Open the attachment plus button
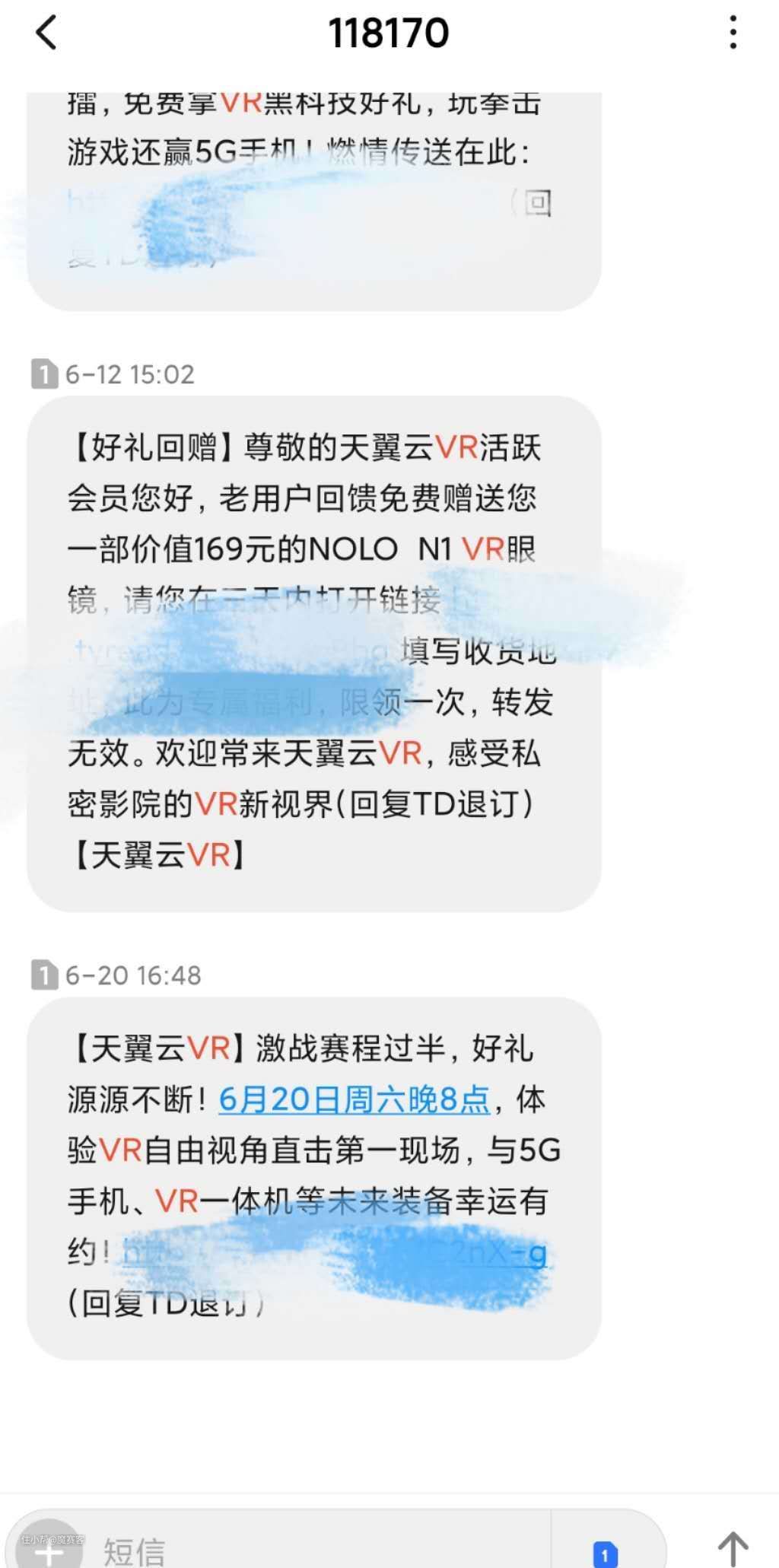Image resolution: width=779 pixels, height=1568 pixels. tap(49, 1549)
